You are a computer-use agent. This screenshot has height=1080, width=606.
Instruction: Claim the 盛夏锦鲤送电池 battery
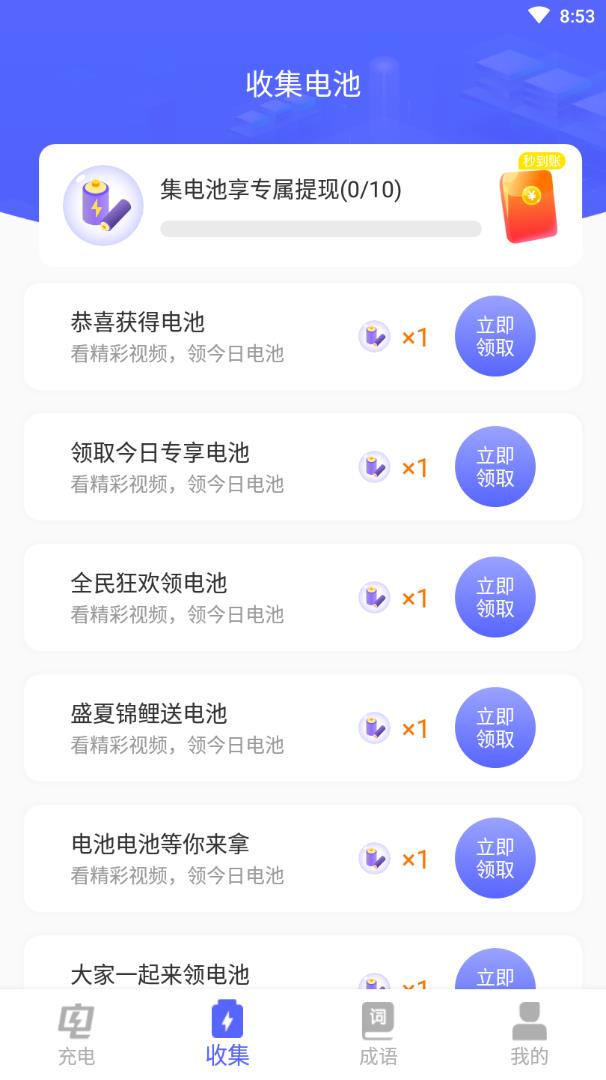point(495,728)
